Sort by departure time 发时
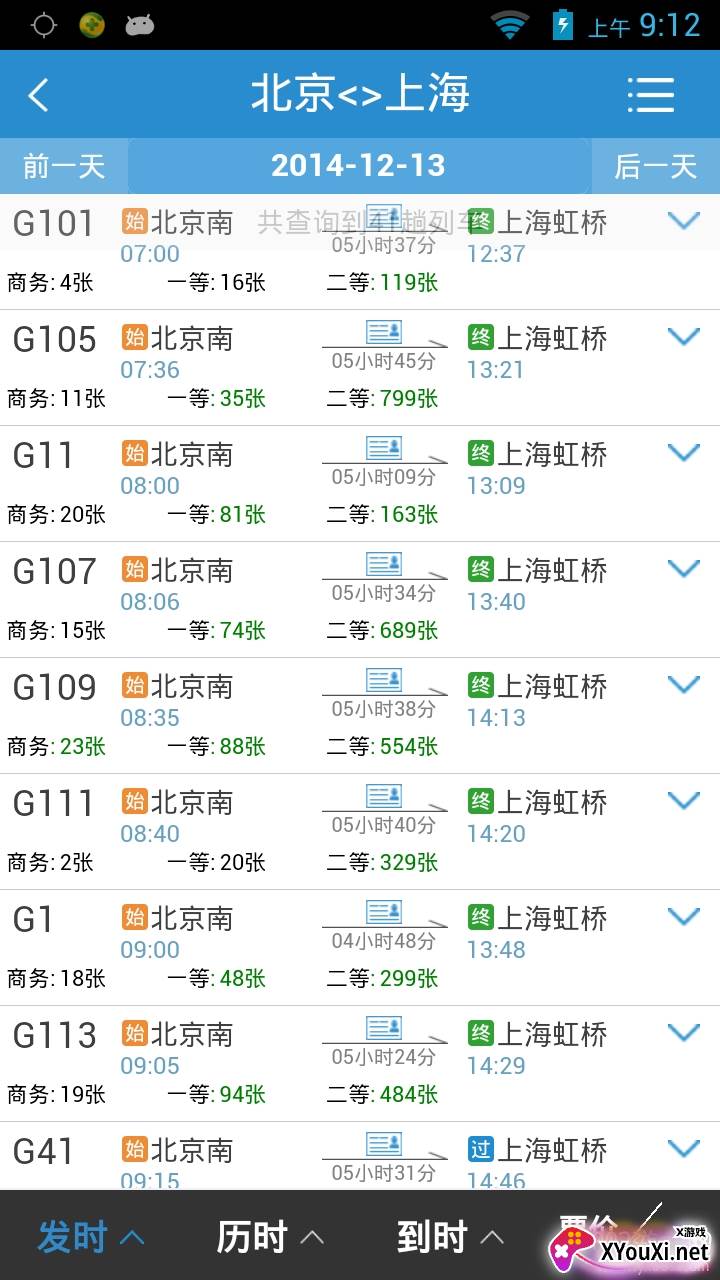This screenshot has height=1280, width=720. click(90, 1237)
